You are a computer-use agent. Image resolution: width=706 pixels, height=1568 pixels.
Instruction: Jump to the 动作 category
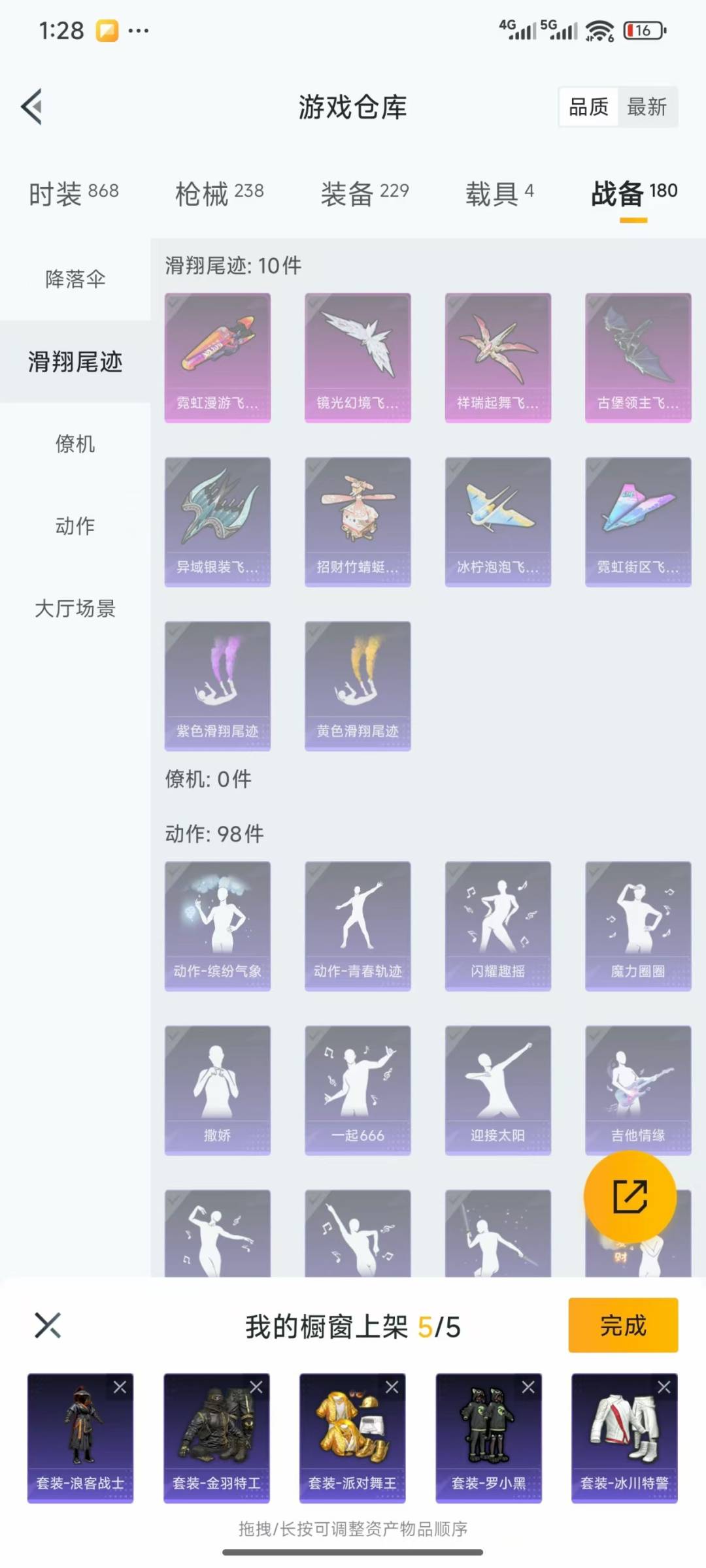tap(75, 526)
